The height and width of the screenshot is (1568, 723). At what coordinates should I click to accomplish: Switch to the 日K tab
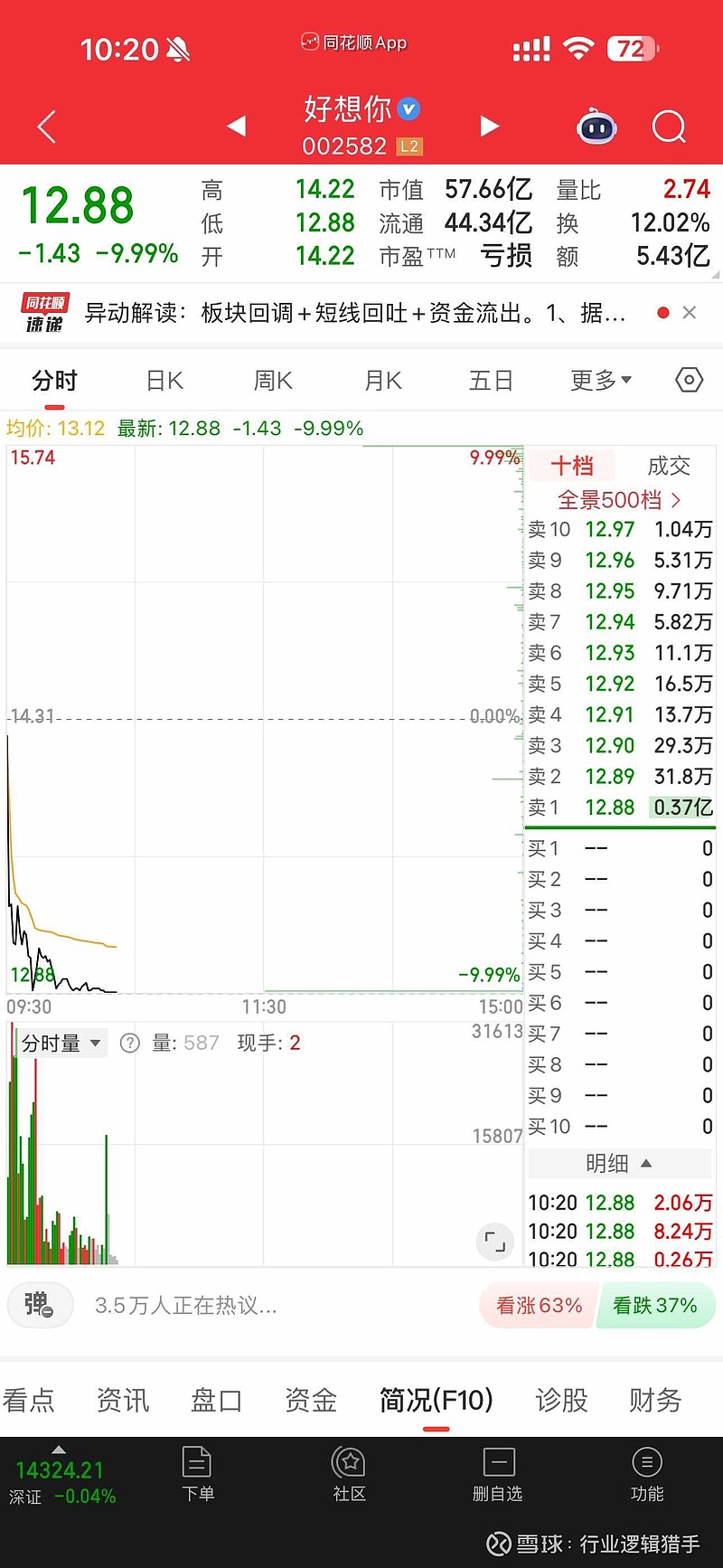pos(163,380)
